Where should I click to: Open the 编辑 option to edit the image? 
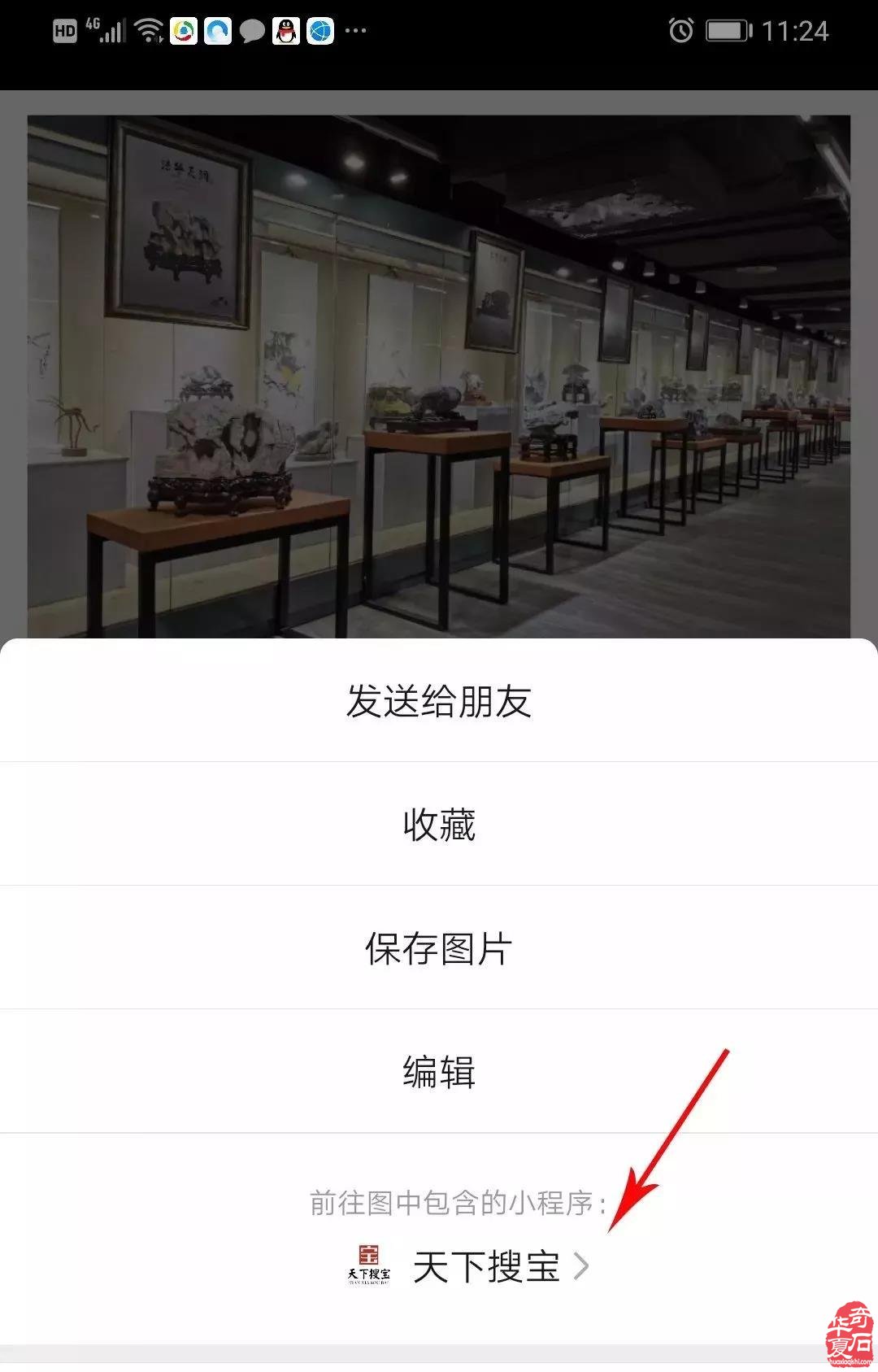[x=439, y=1072]
